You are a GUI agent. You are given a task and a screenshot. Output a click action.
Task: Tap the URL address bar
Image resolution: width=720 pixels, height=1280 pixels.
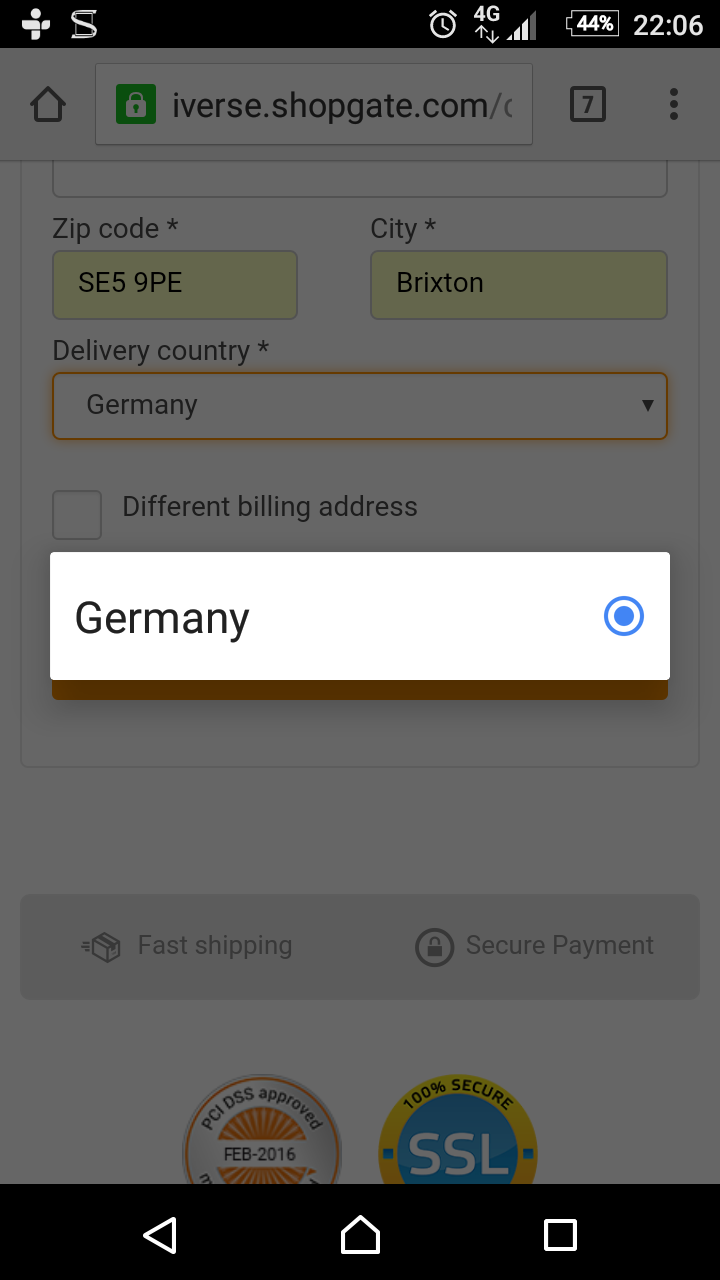314,105
